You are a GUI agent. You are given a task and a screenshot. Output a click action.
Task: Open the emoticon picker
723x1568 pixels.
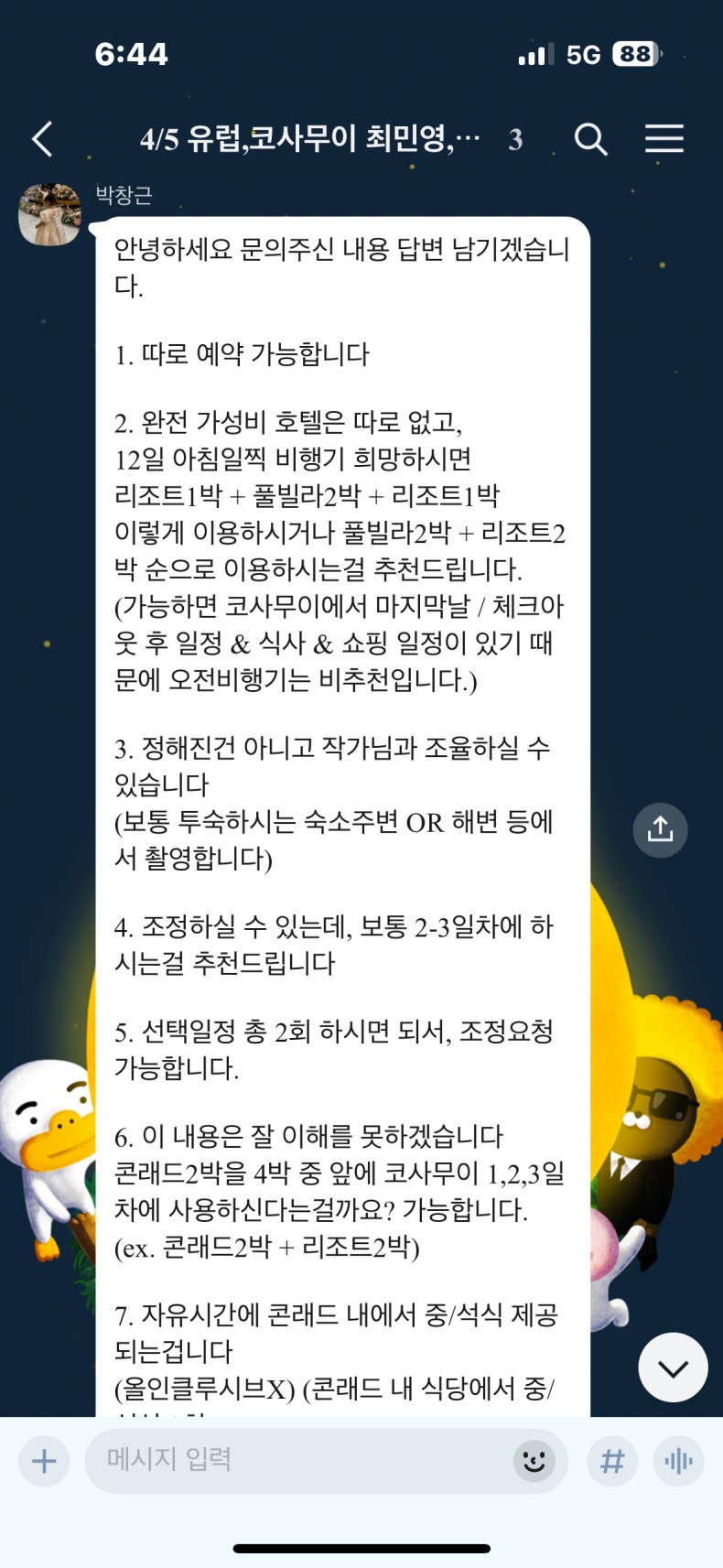[534, 1461]
